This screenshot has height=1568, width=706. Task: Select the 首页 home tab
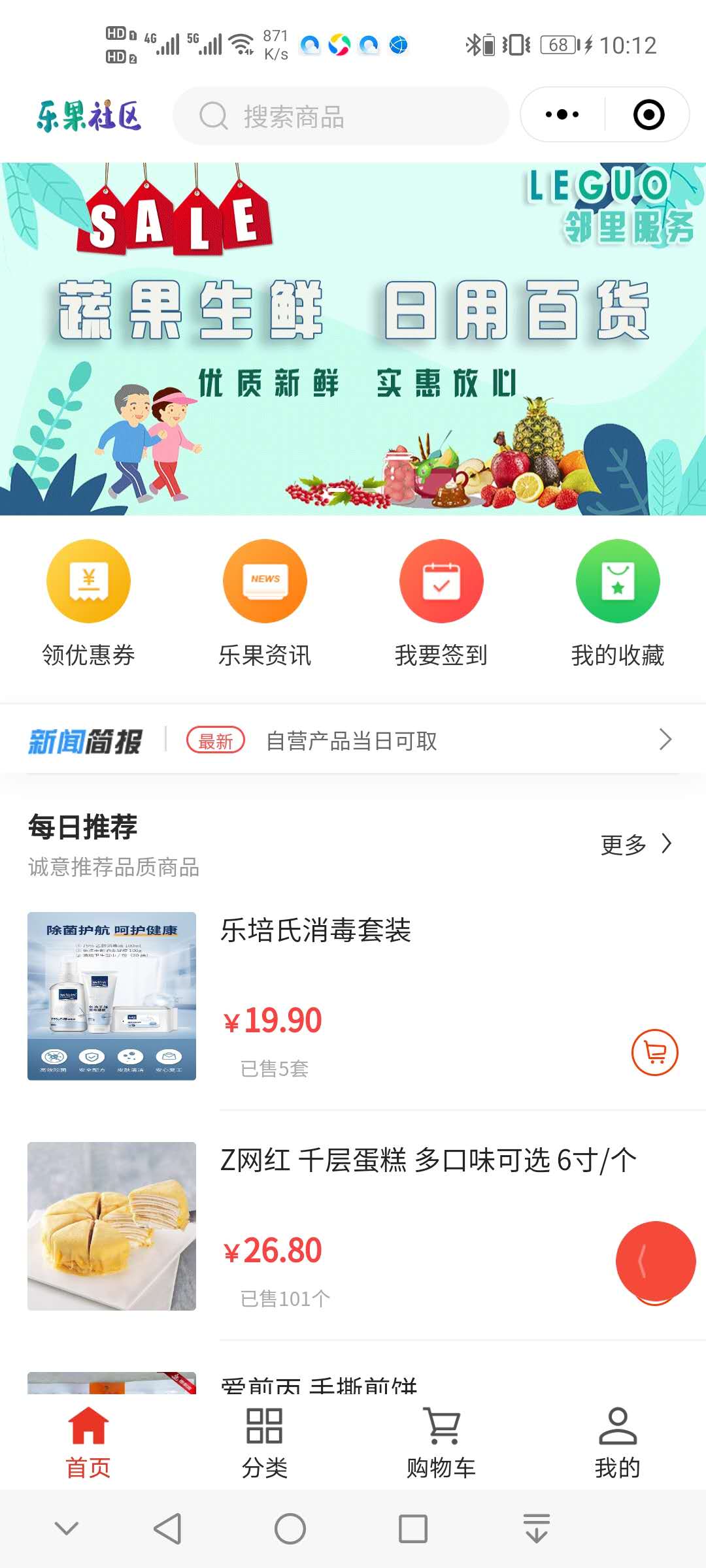[88, 1443]
